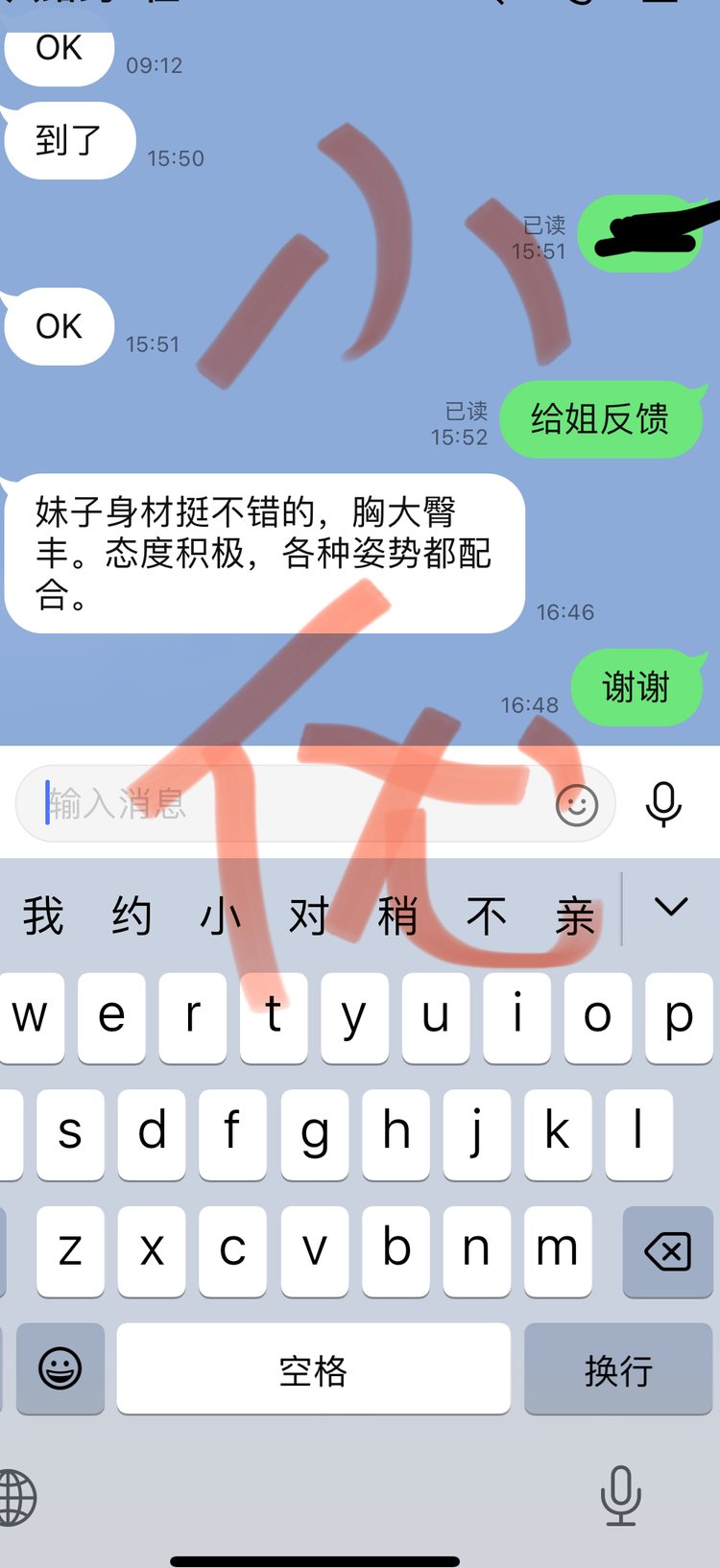Viewport: 720px width, 1568px height.
Task: Select the candidate 亲 in suggestion bar
Action: click(574, 915)
